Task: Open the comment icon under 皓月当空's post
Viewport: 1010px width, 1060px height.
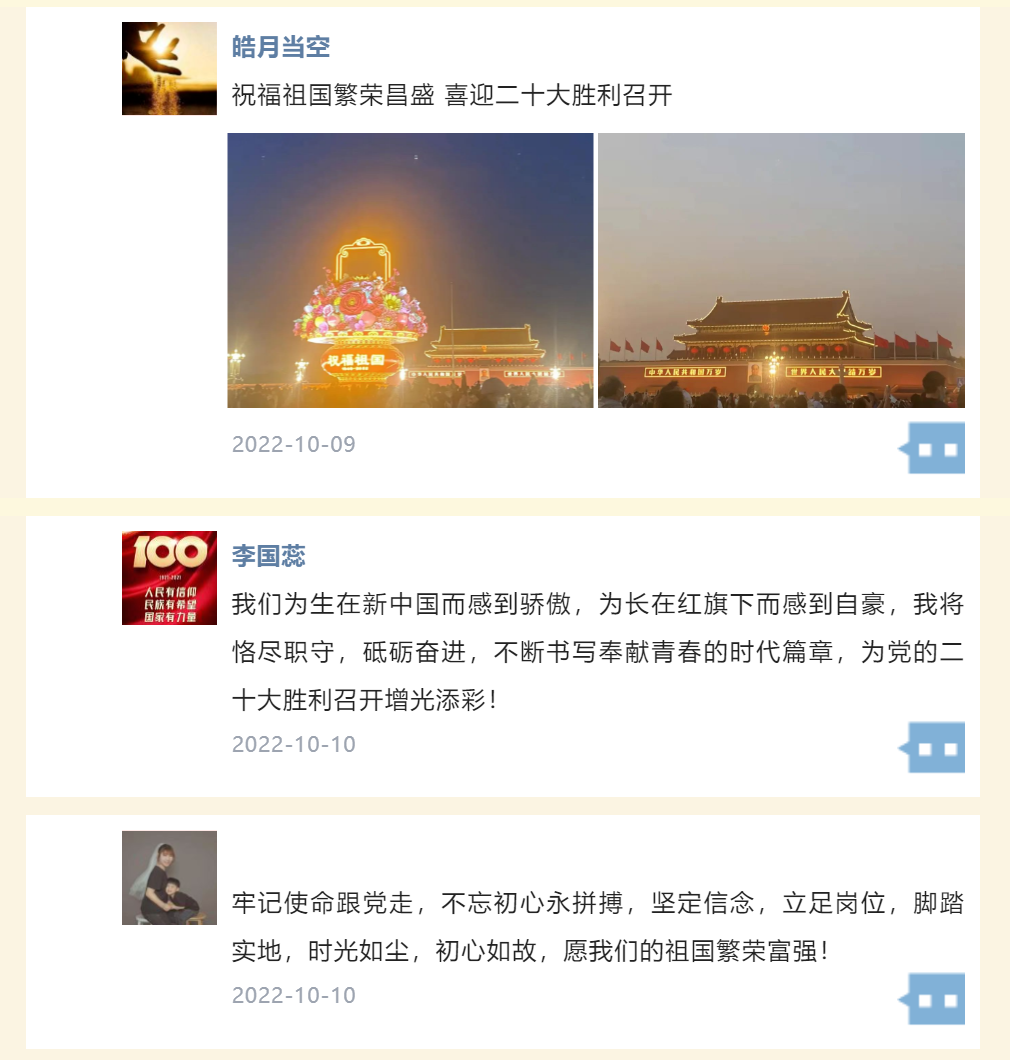Action: [x=935, y=448]
